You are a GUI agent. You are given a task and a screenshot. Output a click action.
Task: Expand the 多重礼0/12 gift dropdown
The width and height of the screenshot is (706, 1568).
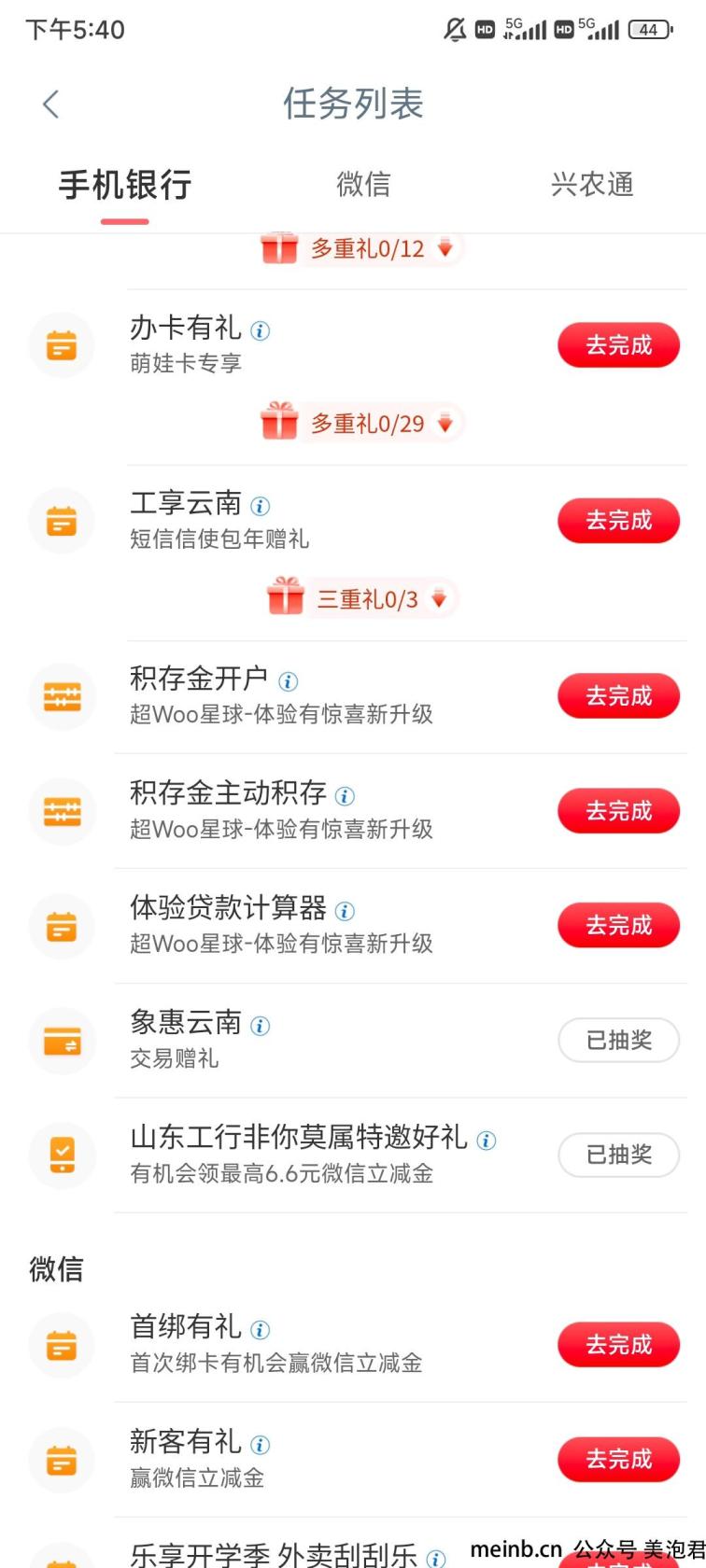(x=361, y=248)
